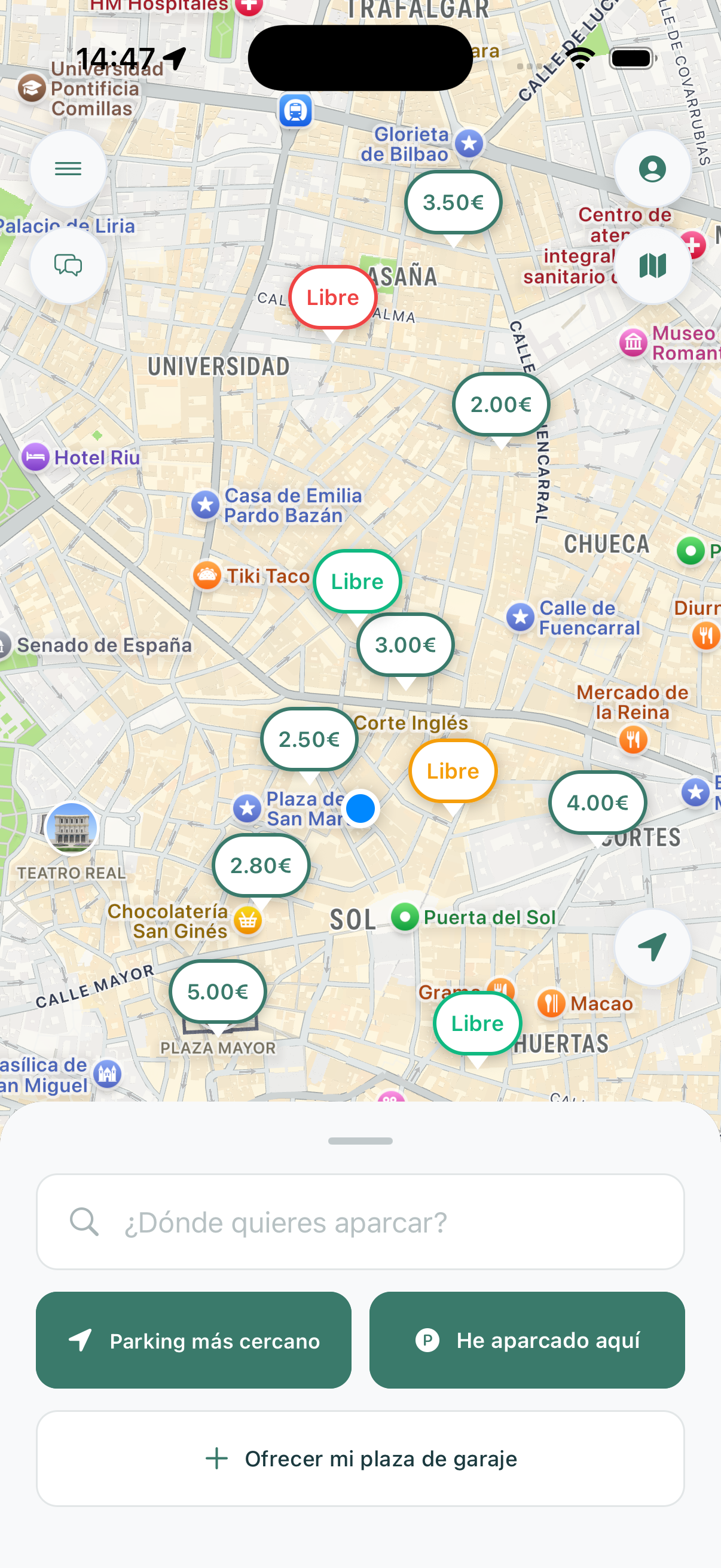Switch map style with the map layers icon

click(652, 266)
